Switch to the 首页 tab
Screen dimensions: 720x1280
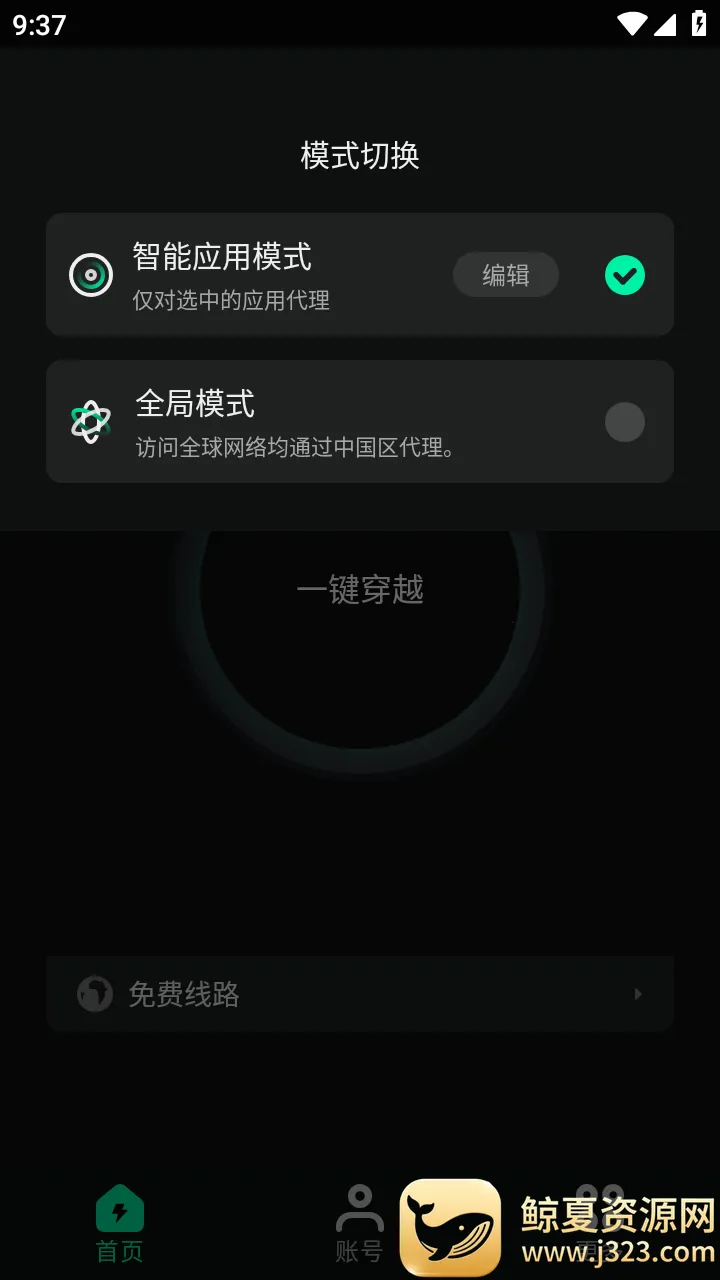[x=120, y=1224]
